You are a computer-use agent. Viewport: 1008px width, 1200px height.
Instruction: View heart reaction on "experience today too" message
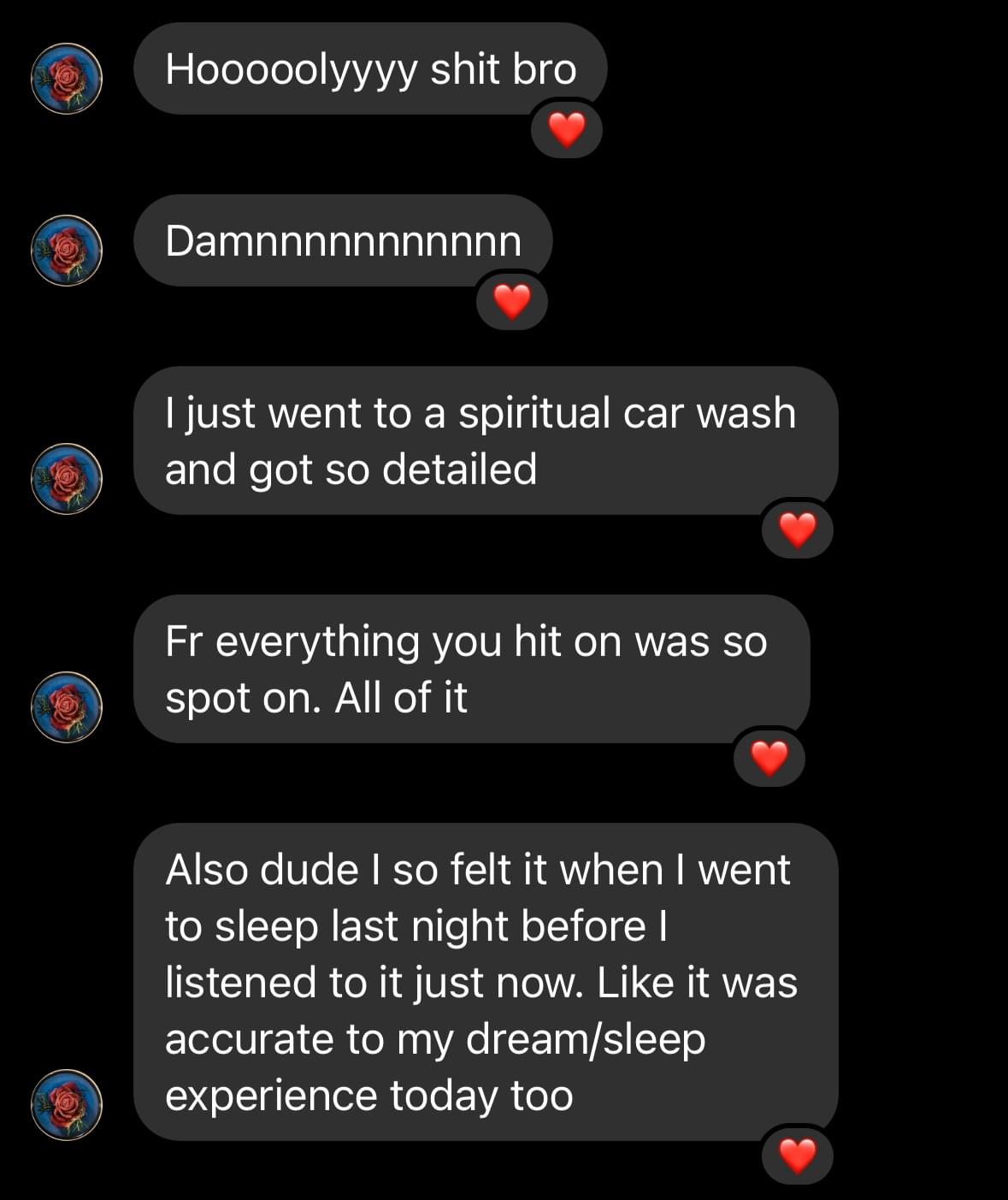tap(798, 1156)
